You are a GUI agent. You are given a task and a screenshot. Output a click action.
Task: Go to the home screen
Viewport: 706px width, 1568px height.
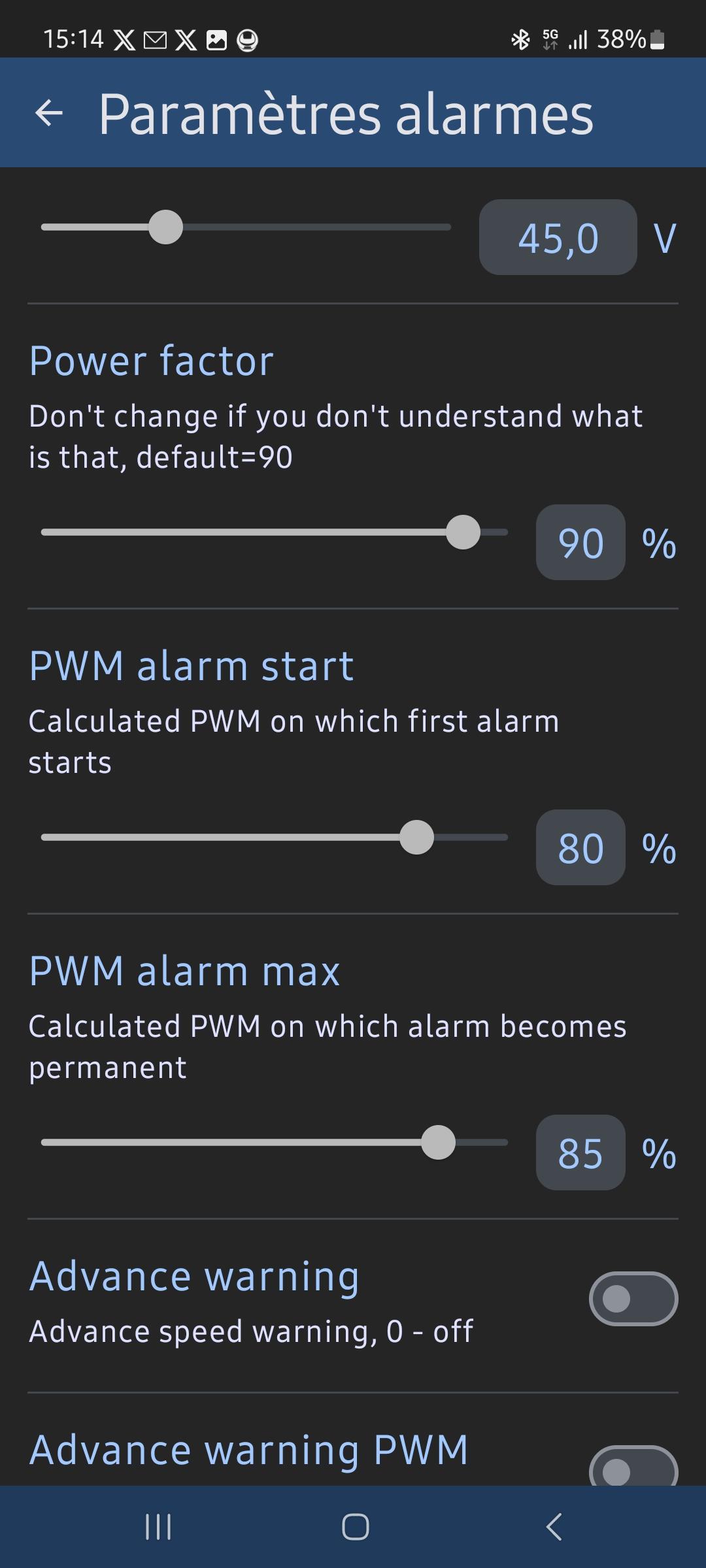pos(356,1527)
